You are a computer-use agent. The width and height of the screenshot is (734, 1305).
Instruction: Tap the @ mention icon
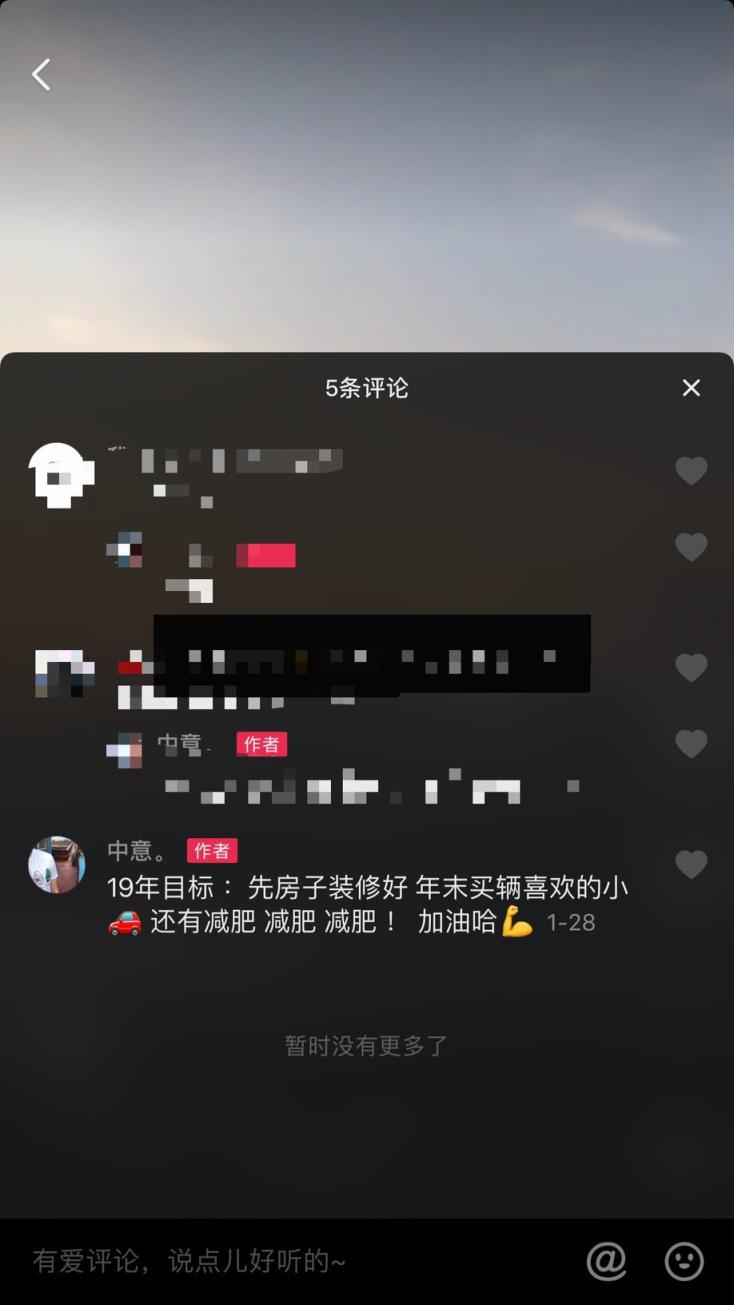(606, 1261)
